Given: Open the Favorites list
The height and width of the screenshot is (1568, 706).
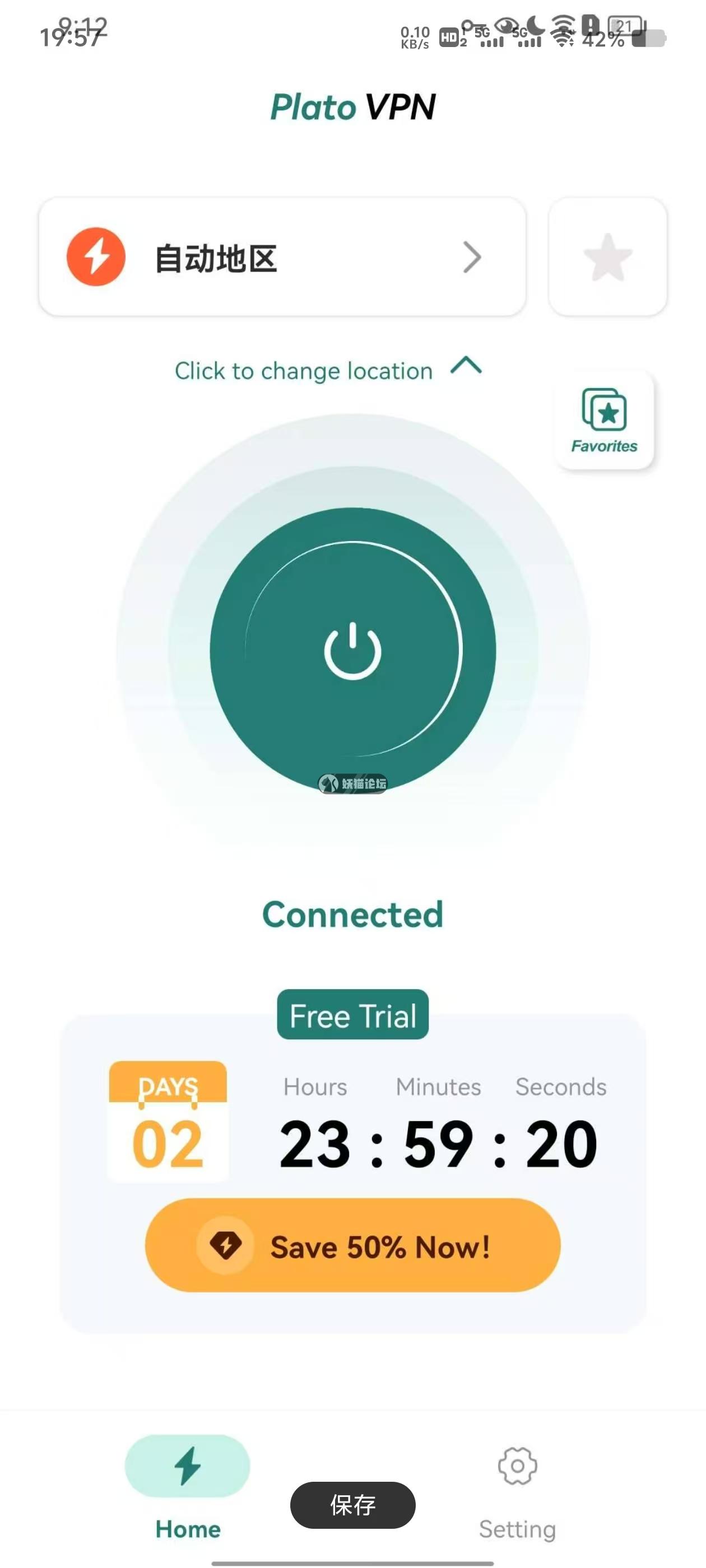Looking at the screenshot, I should [x=603, y=420].
